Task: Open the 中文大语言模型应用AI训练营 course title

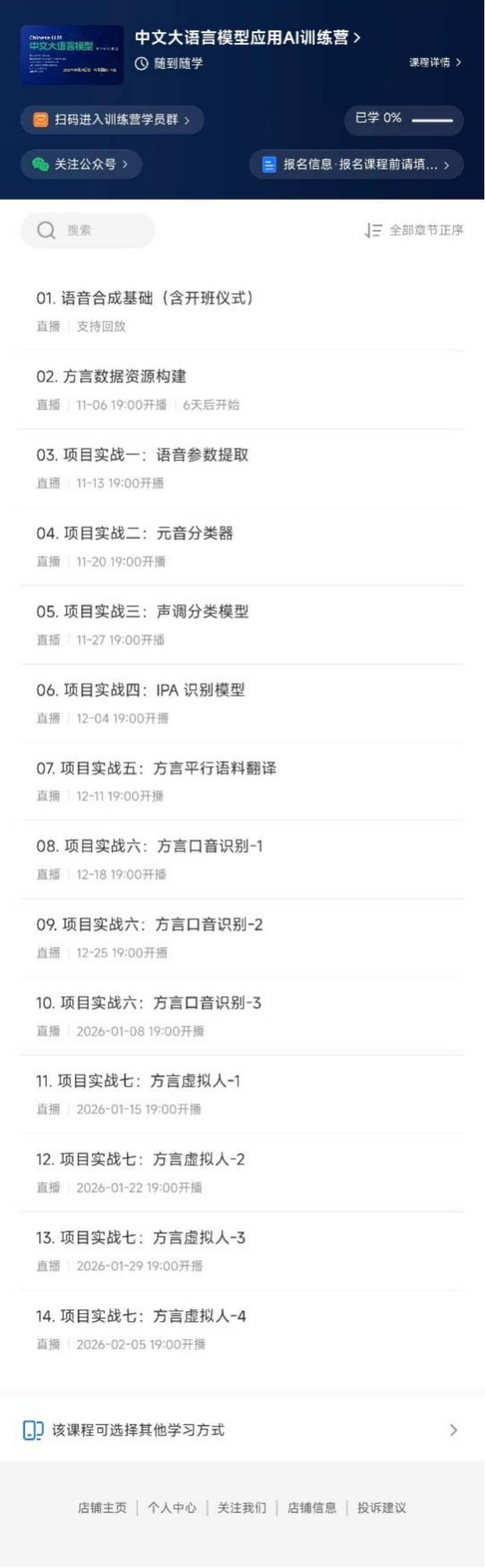Action: tap(246, 38)
